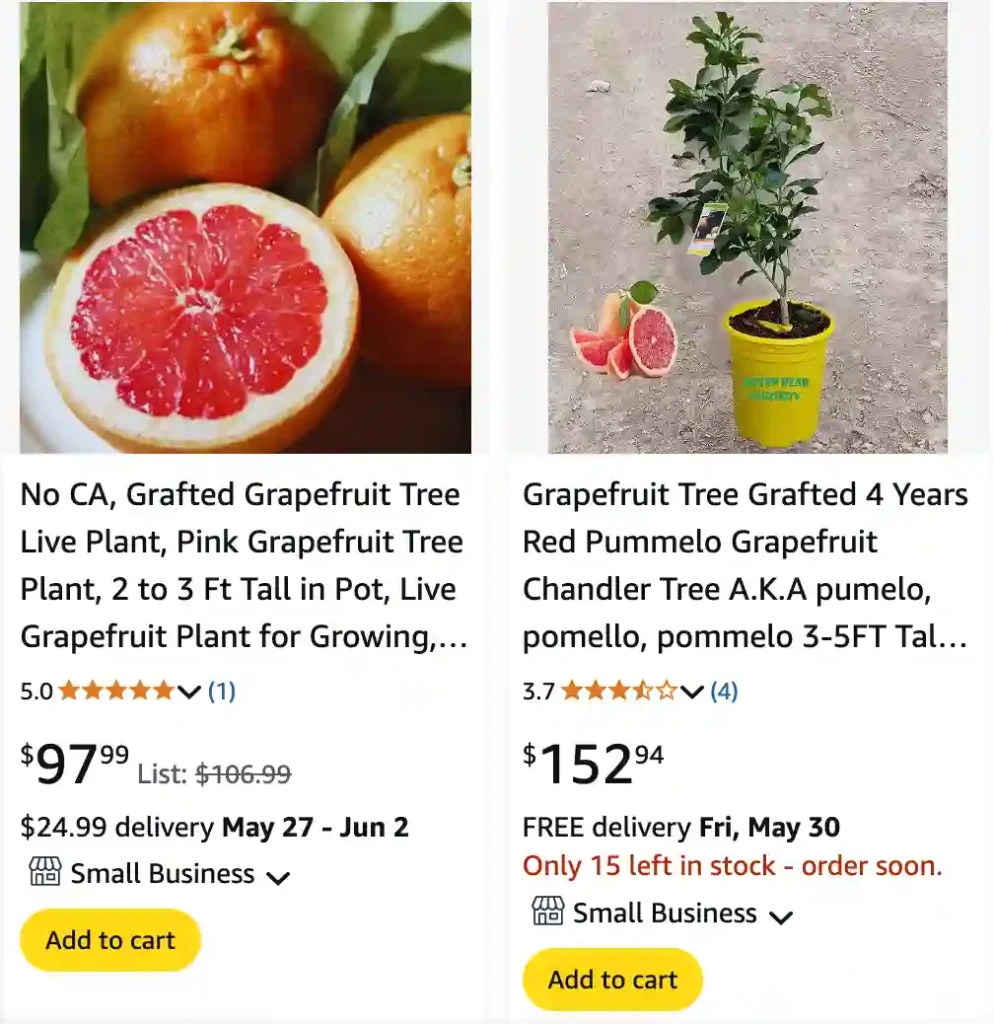
Task: Expand the rating details dropdown beside the 5.0 score
Action: (x=187, y=693)
